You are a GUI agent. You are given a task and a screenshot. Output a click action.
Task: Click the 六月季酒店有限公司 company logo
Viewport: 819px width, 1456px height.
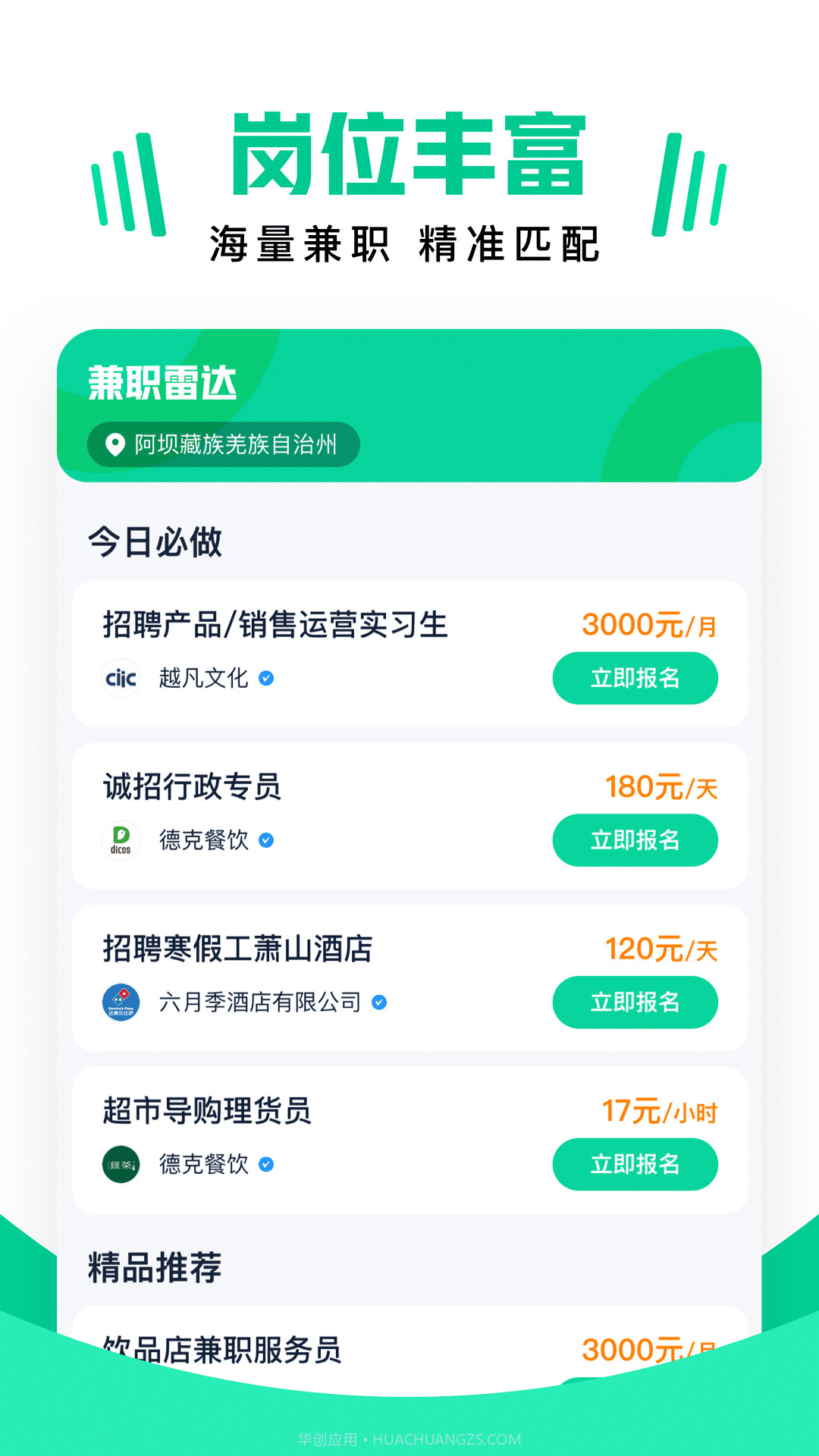[121, 1003]
